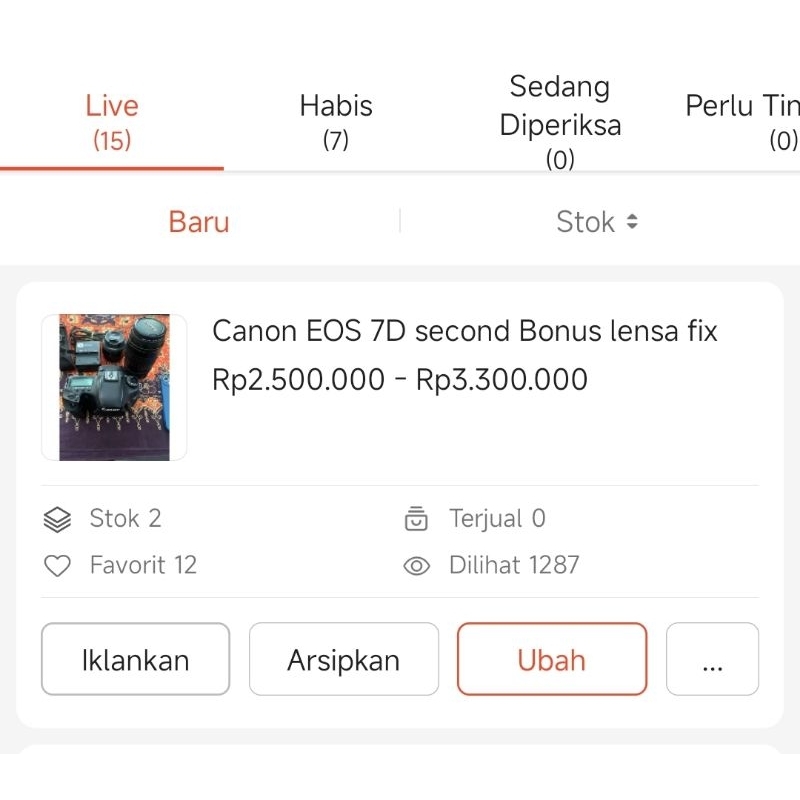This screenshot has height=800, width=800.
Task: Open the Canon EOS 7D product thumbnail
Action: tap(114, 387)
